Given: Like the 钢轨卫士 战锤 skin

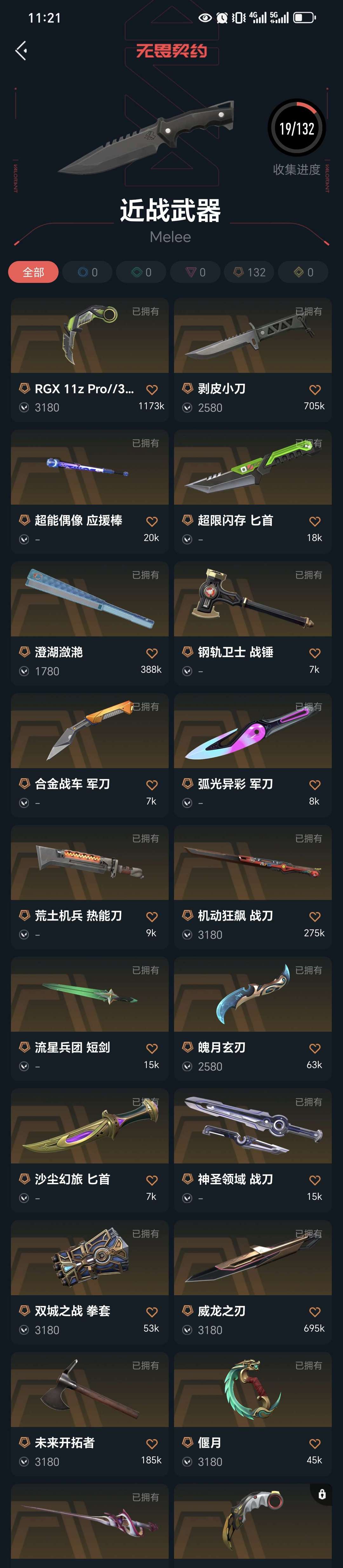Looking at the screenshot, I should coord(314,653).
